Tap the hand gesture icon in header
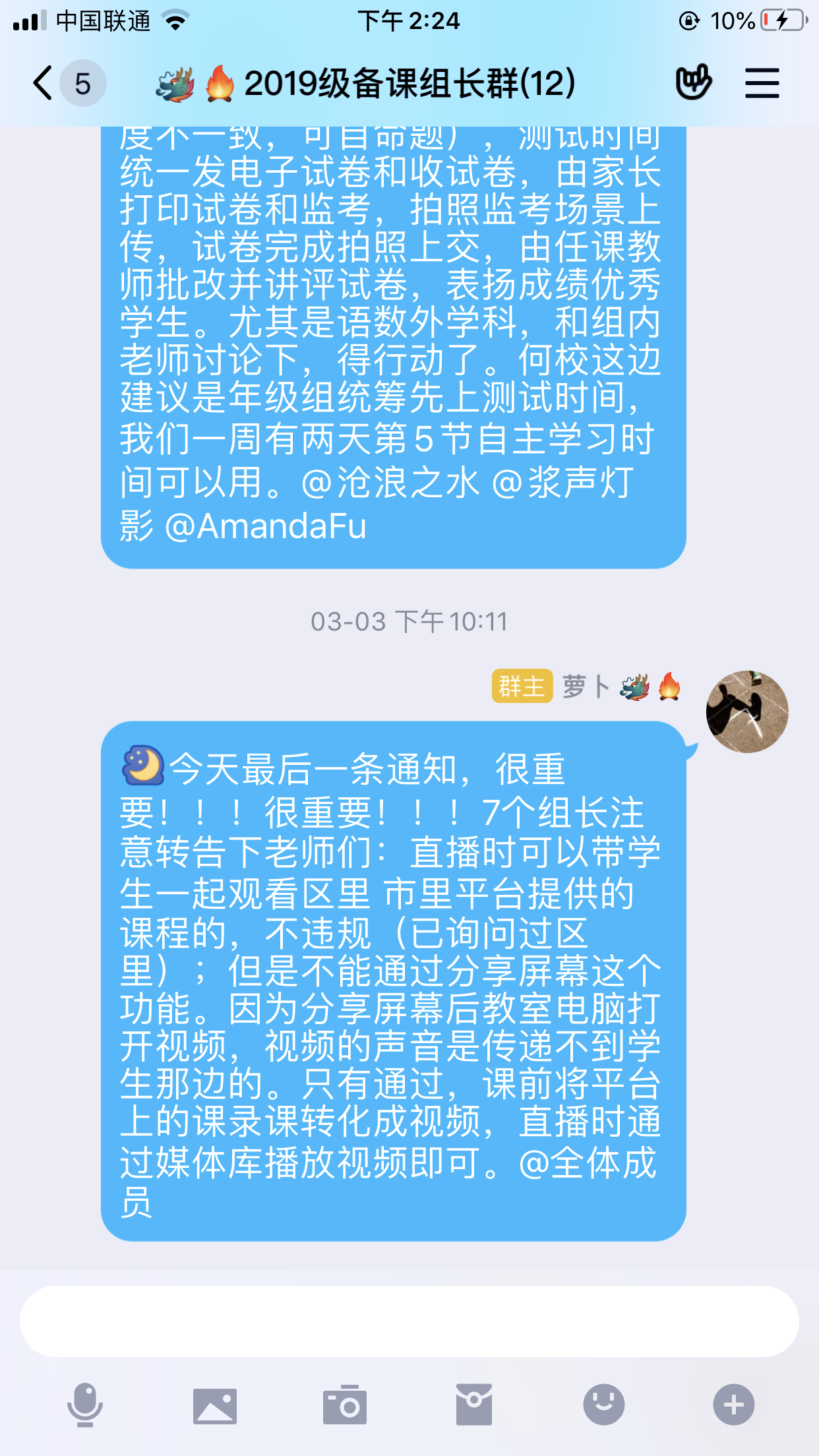Viewport: 819px width, 1456px height. (x=693, y=82)
